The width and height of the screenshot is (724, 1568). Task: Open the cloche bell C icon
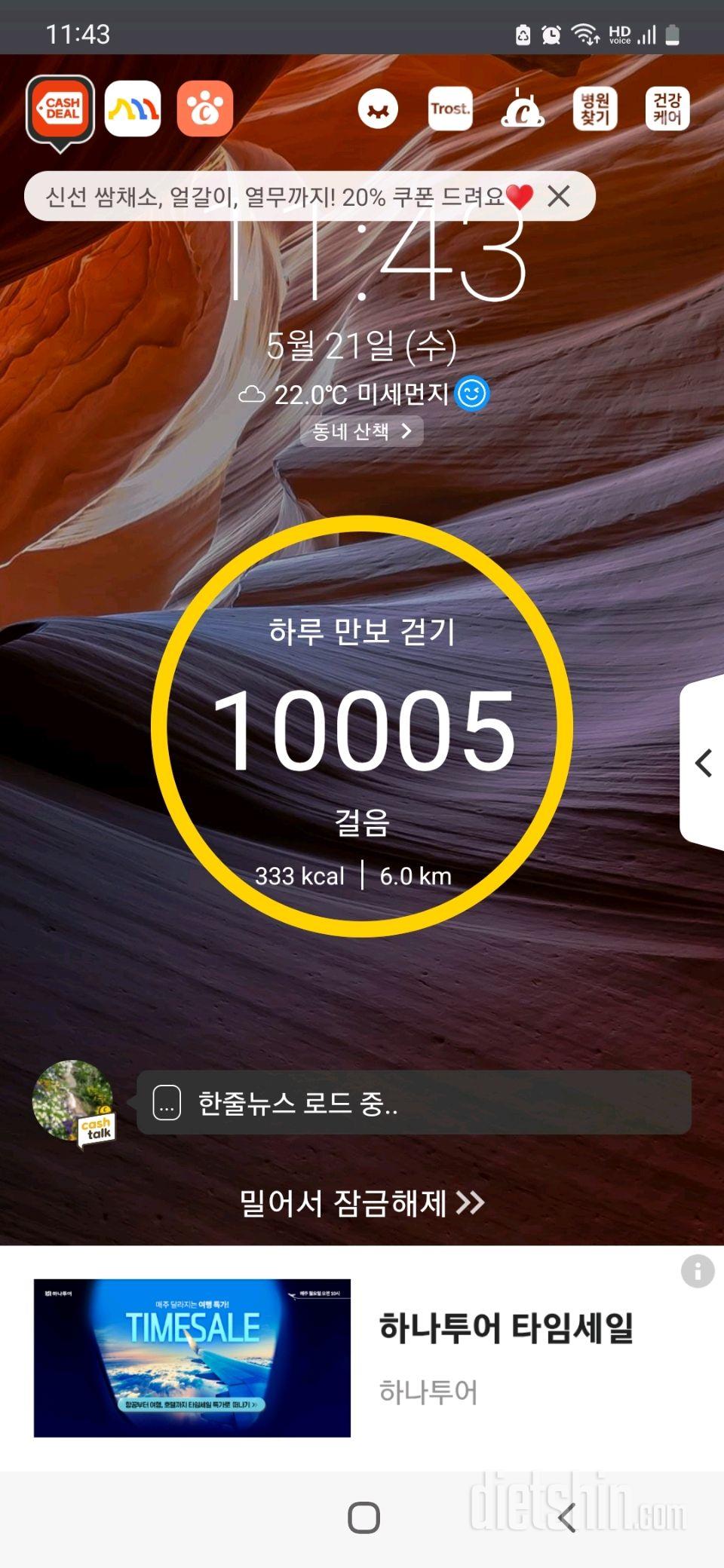point(522,109)
